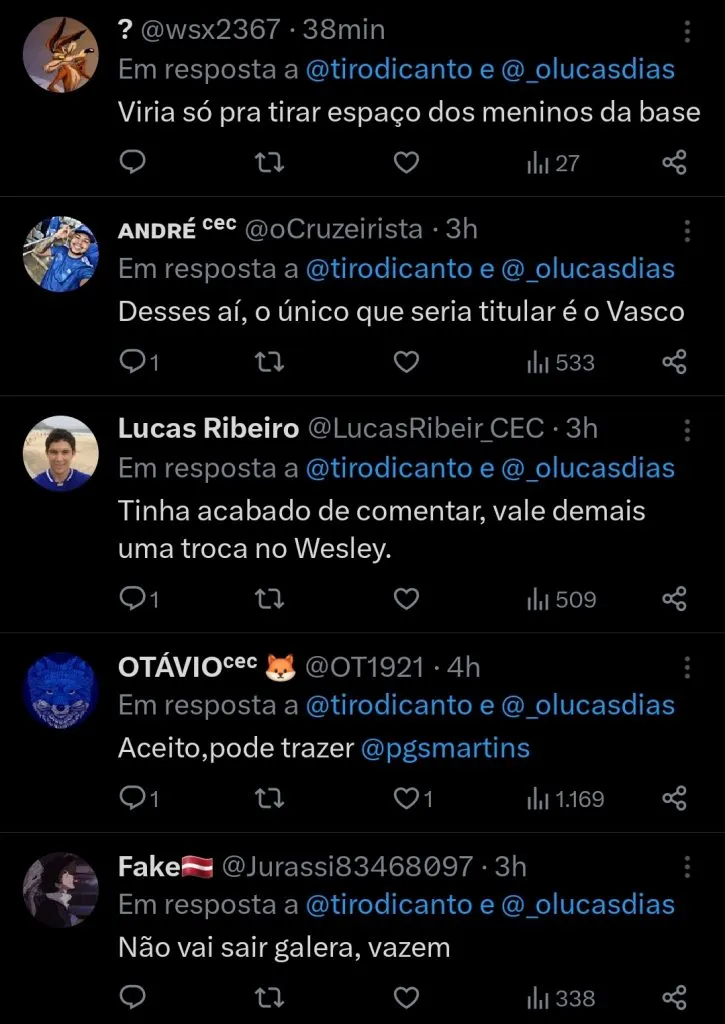Open more options menu on ANDRÉ's tweet
Screen dimensions: 725x1024
point(687,230)
